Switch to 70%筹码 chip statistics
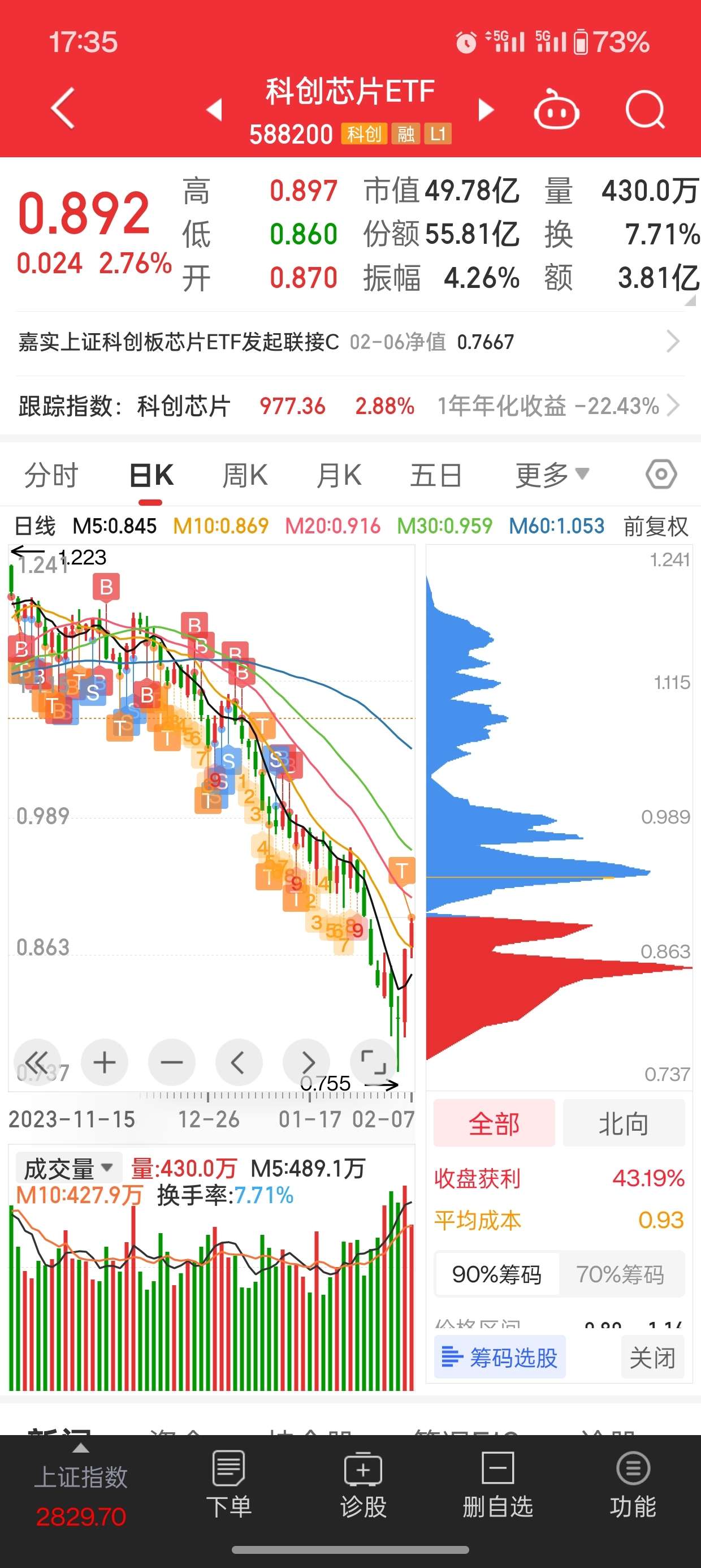The height and width of the screenshot is (1568, 701). coord(622,1274)
